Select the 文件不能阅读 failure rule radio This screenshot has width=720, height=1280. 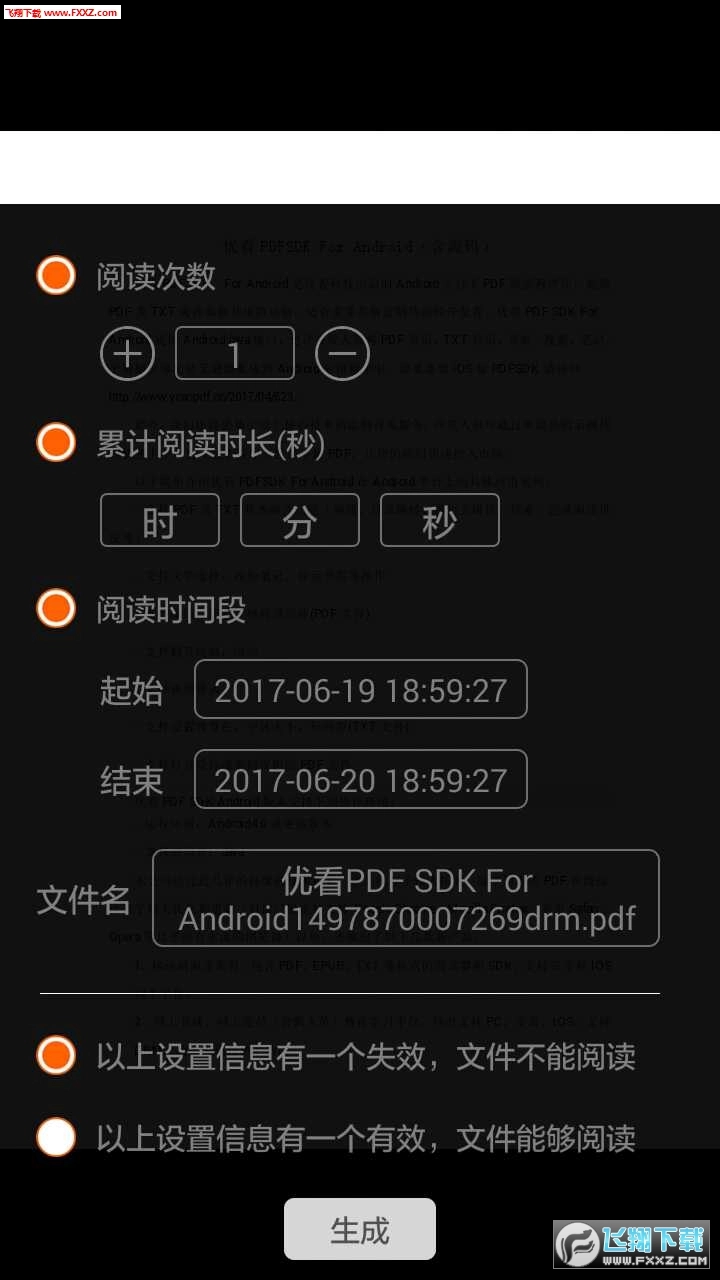pos(55,1056)
